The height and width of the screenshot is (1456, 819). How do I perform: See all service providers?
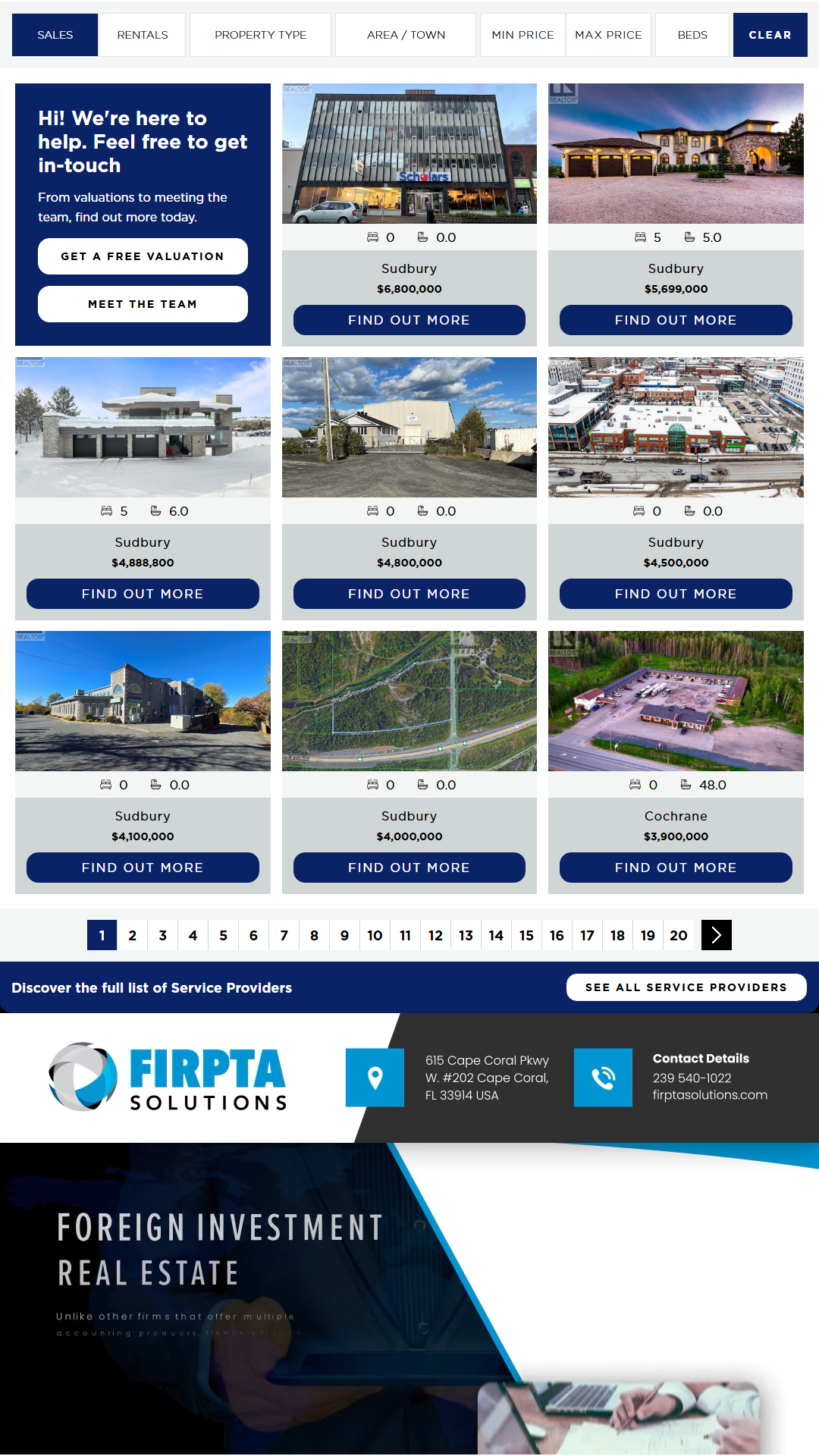point(686,987)
